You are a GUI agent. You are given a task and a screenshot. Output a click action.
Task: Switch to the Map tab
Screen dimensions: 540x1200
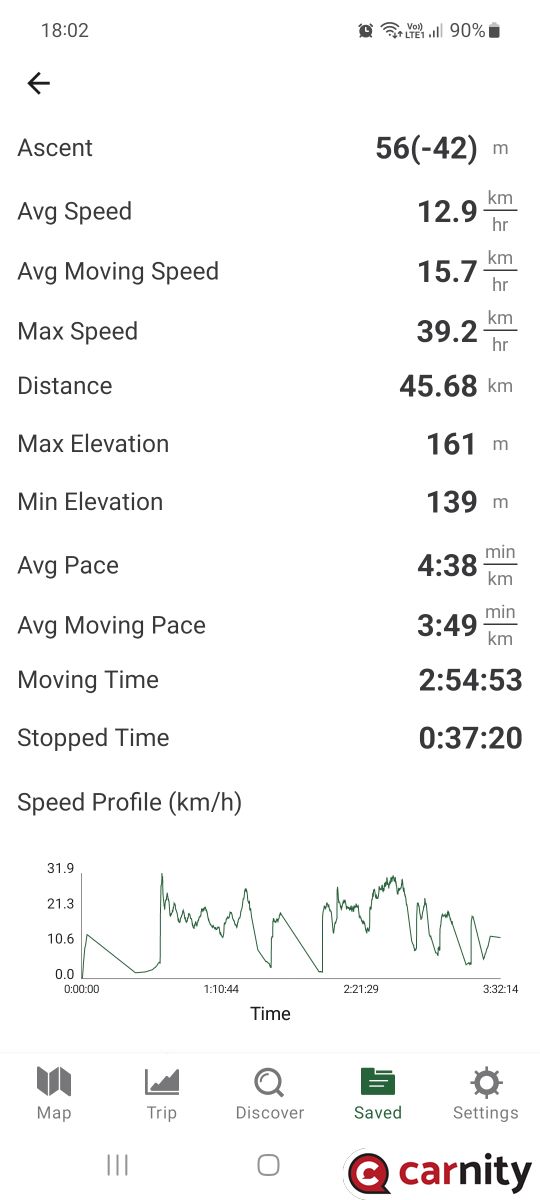tap(54, 1093)
